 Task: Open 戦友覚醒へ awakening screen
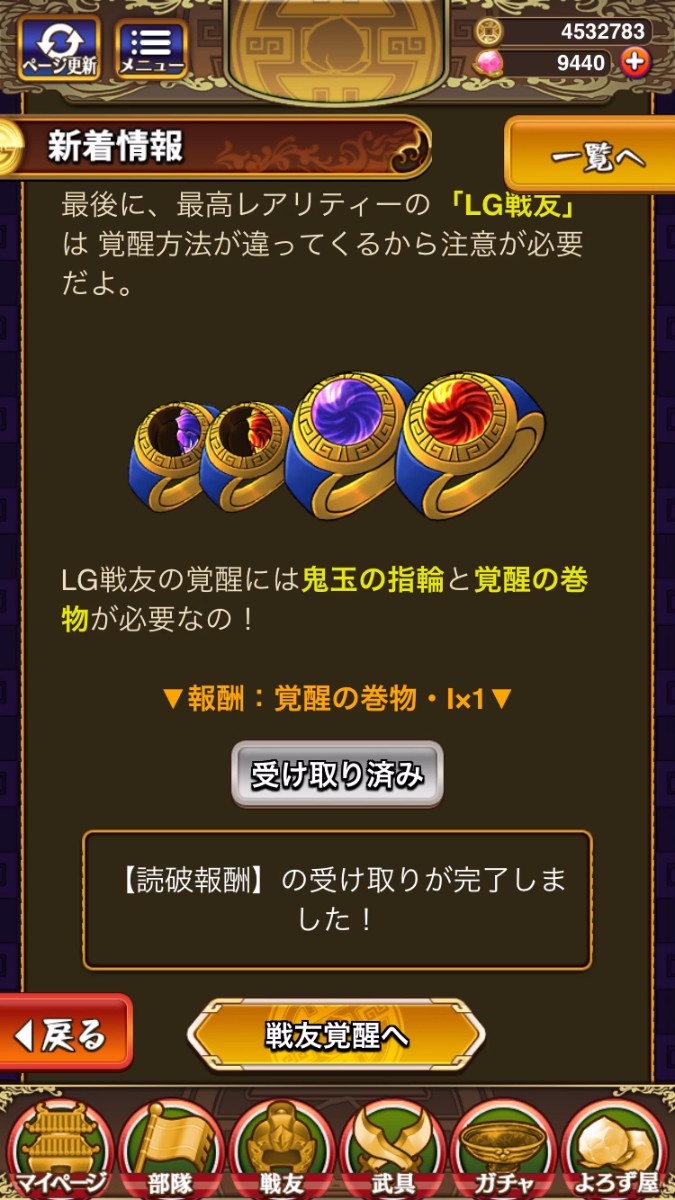(336, 1036)
